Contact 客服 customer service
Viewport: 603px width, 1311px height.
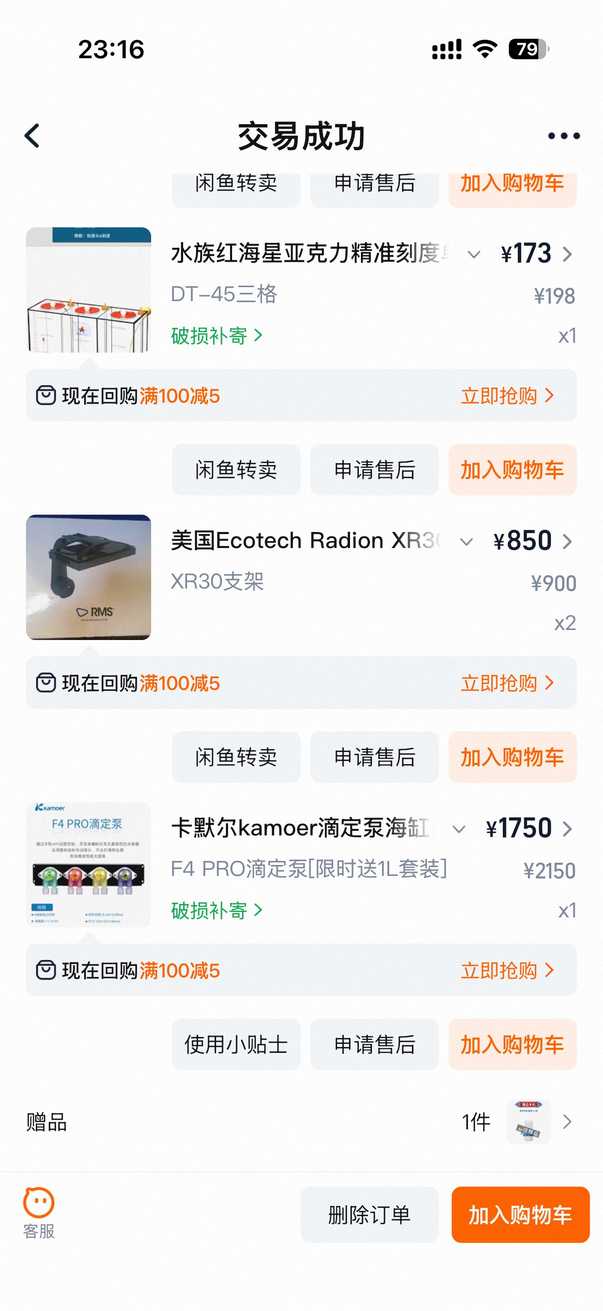coord(39,1213)
